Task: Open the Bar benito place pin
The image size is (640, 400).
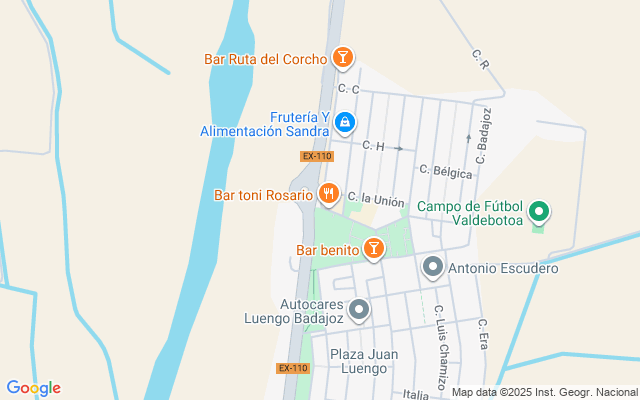Action: [x=373, y=248]
